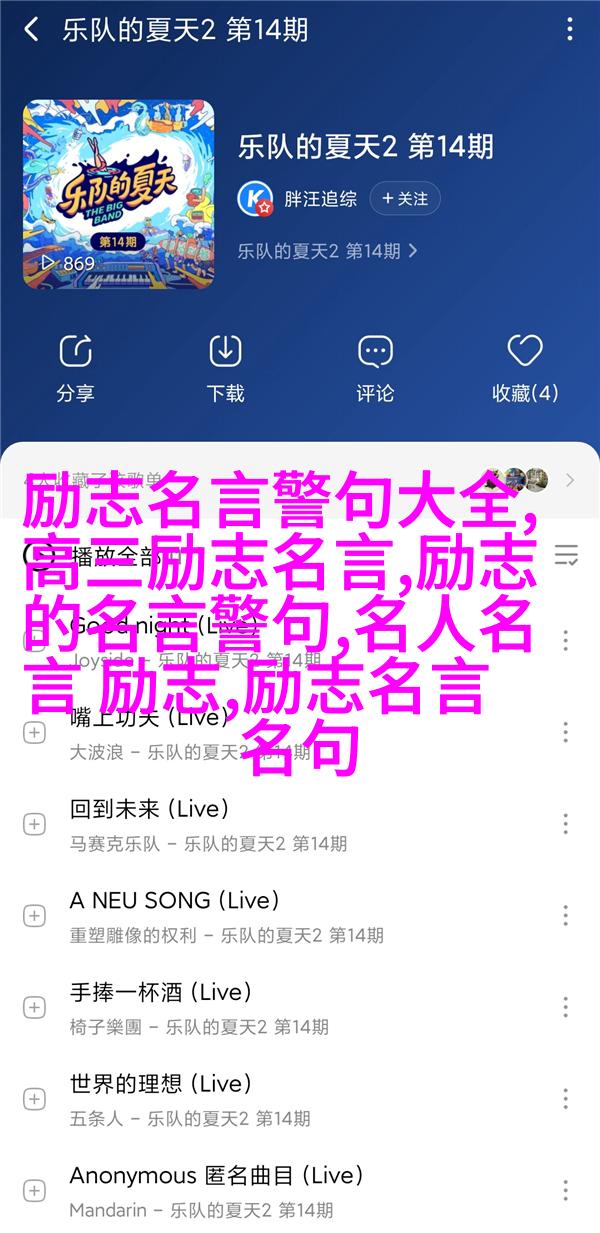Open the song list sort menu
600x1233 pixels.
tap(566, 554)
